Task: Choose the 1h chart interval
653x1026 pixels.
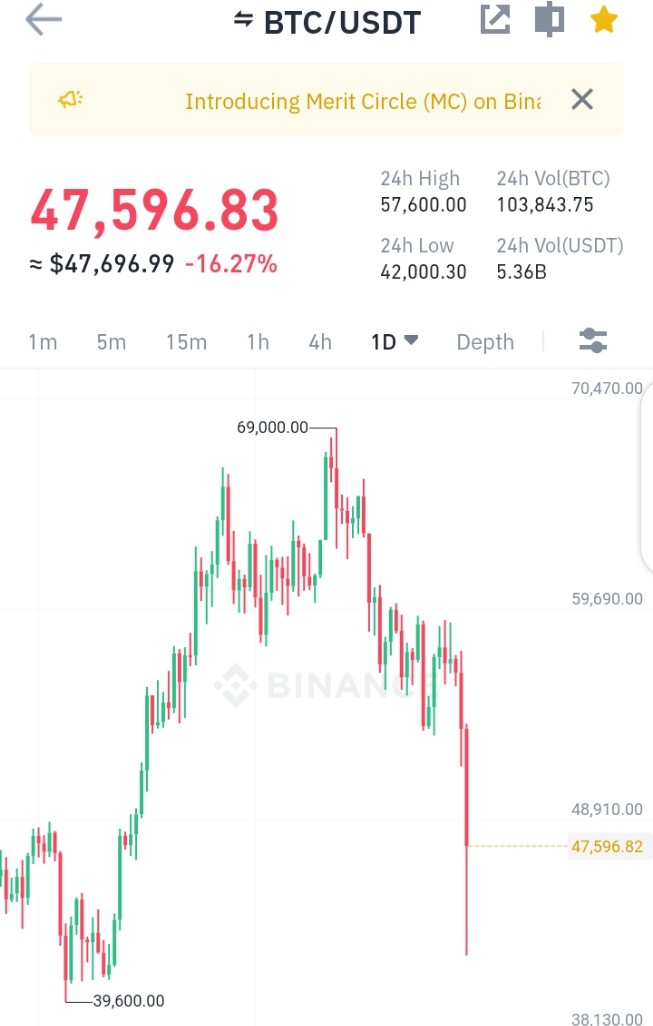Action: [258, 342]
